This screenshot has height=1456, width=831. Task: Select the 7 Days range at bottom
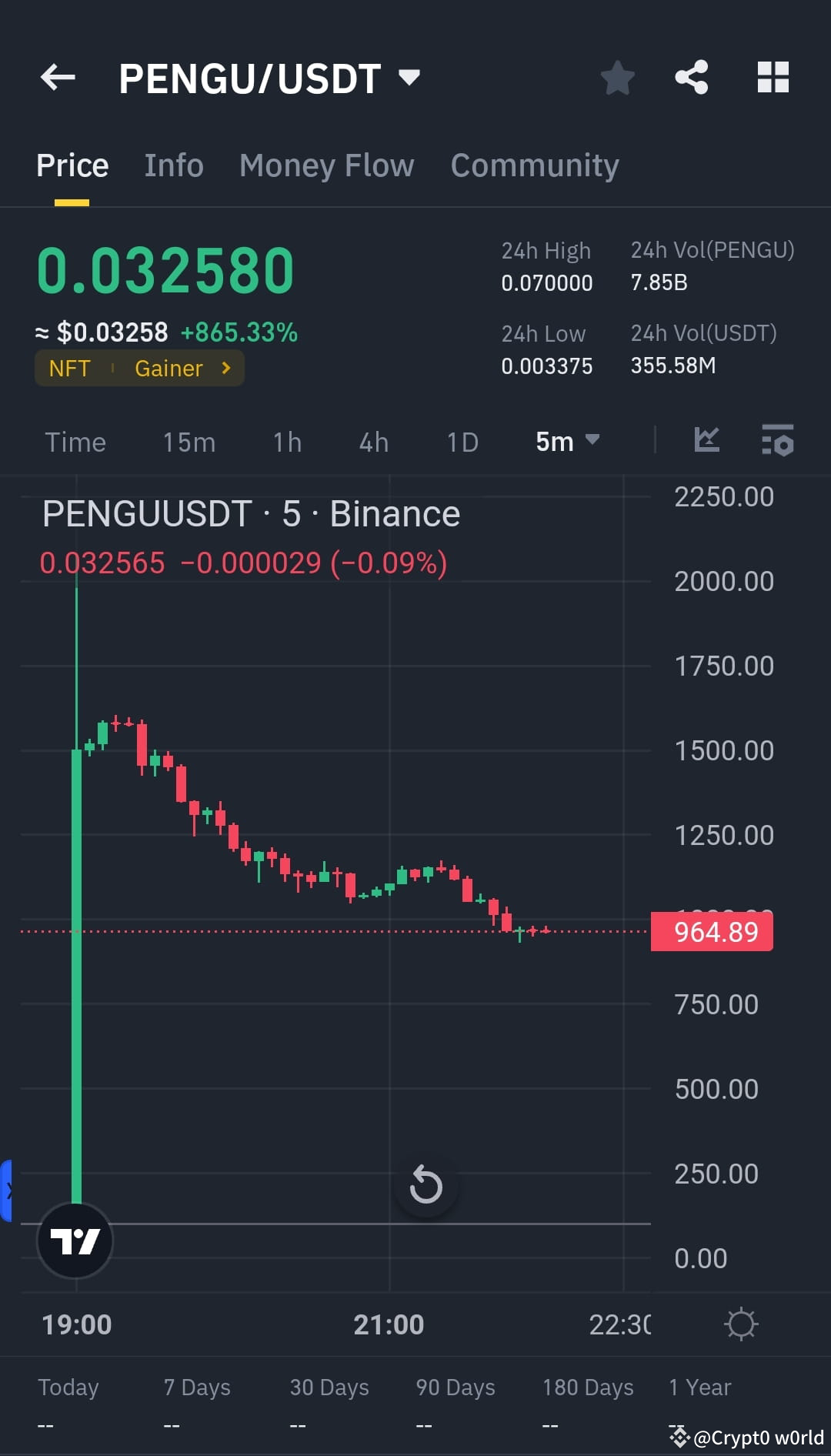196,1387
